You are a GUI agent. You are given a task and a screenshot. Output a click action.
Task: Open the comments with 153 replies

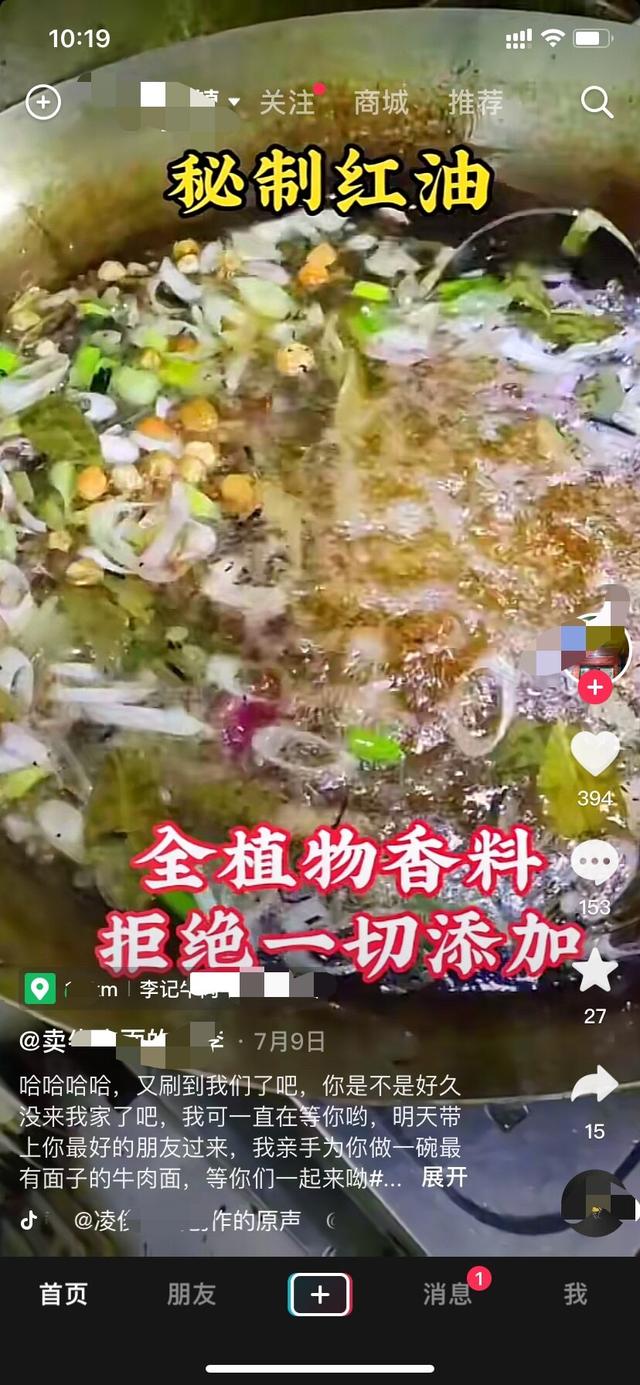(595, 862)
